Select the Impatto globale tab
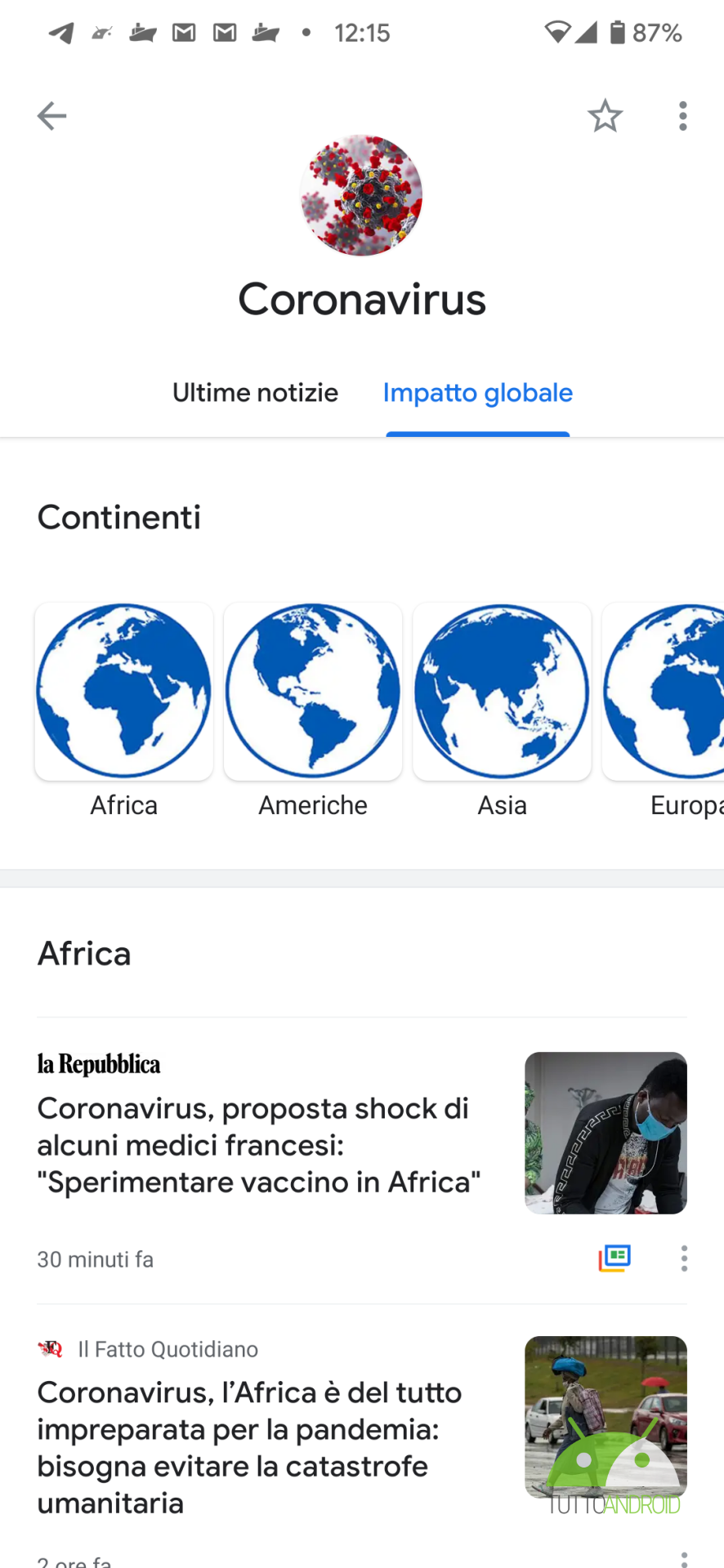The image size is (724, 1568). pos(478,393)
